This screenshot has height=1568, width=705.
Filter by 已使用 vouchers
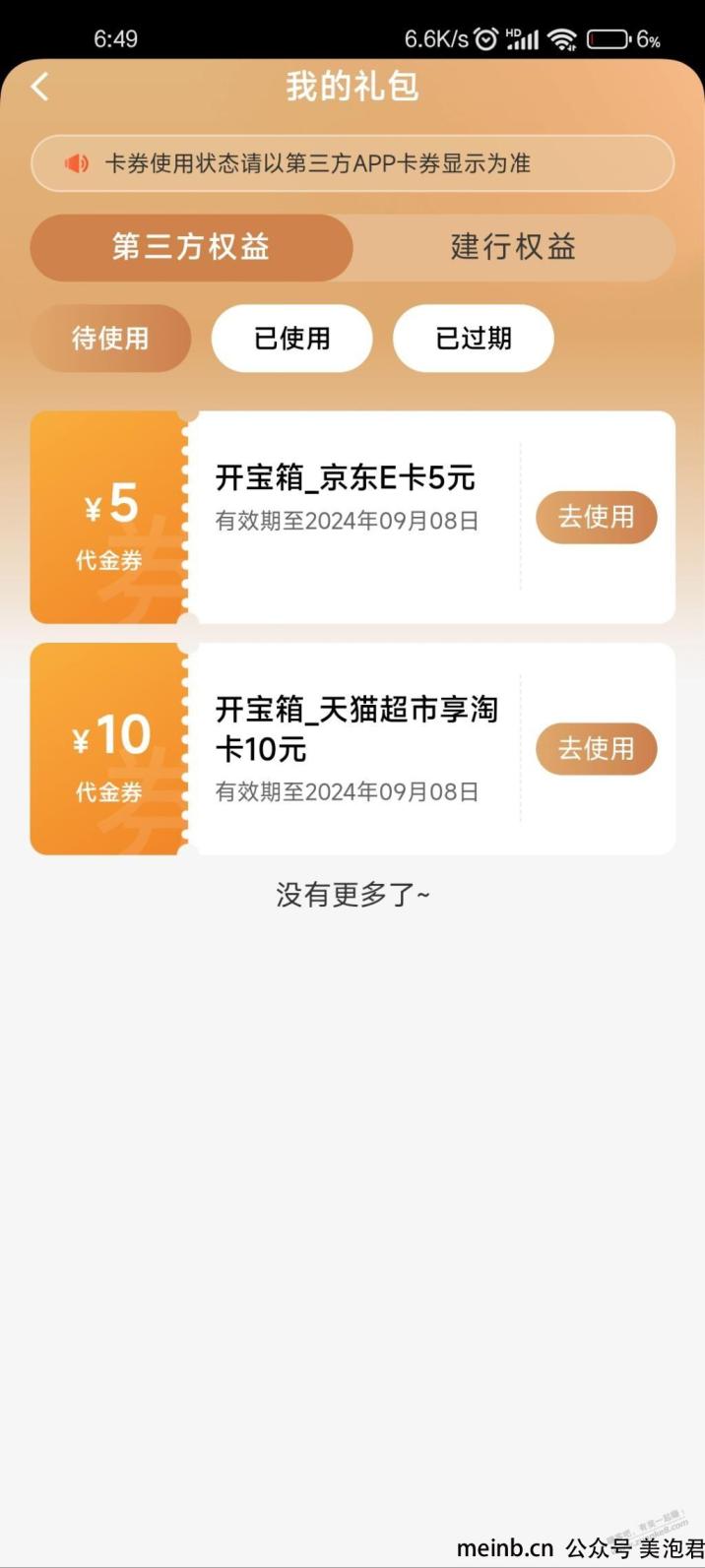(291, 339)
